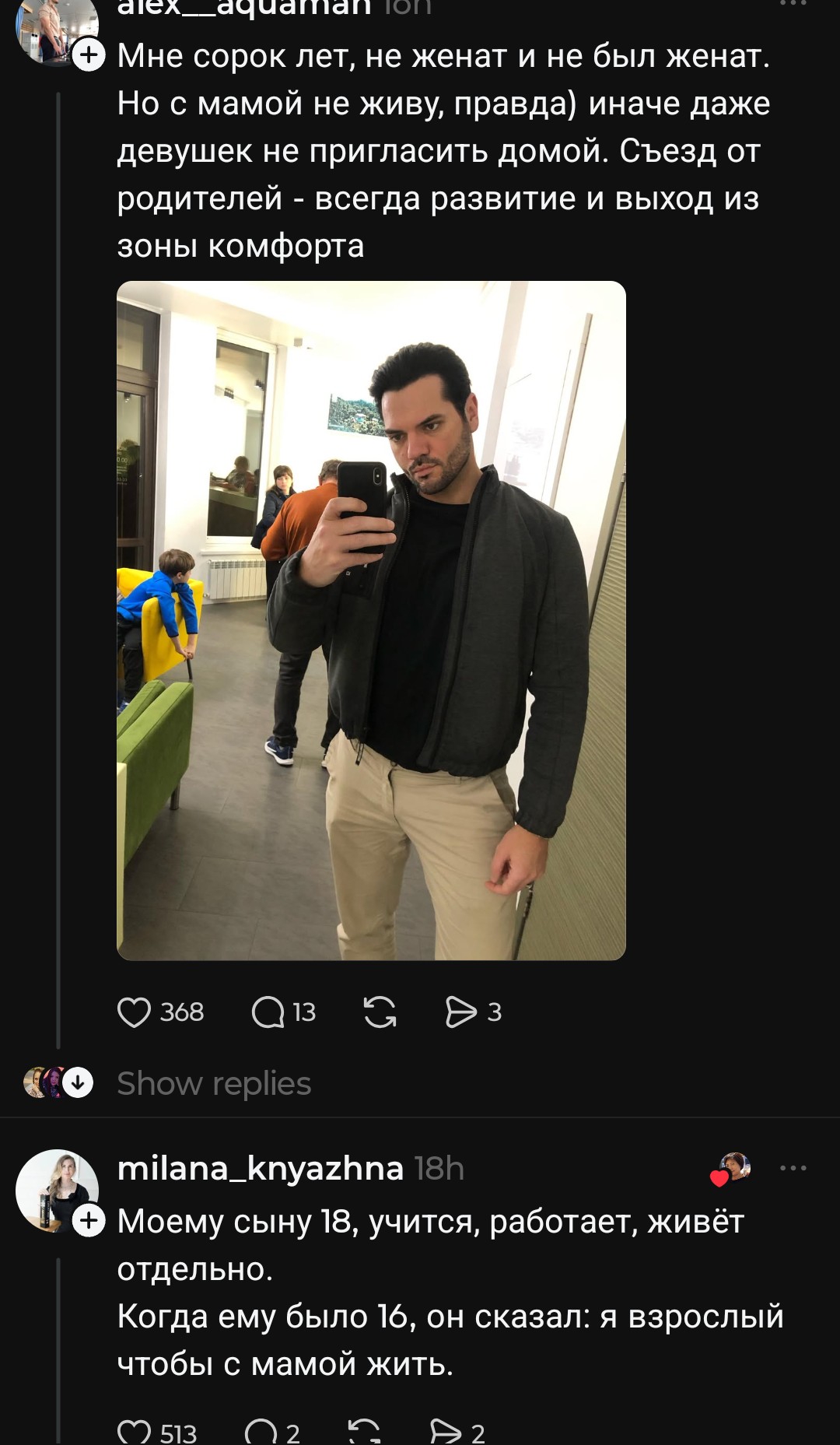Like milana_knyazhna's post
This screenshot has height=1445, width=840.
[134, 1432]
